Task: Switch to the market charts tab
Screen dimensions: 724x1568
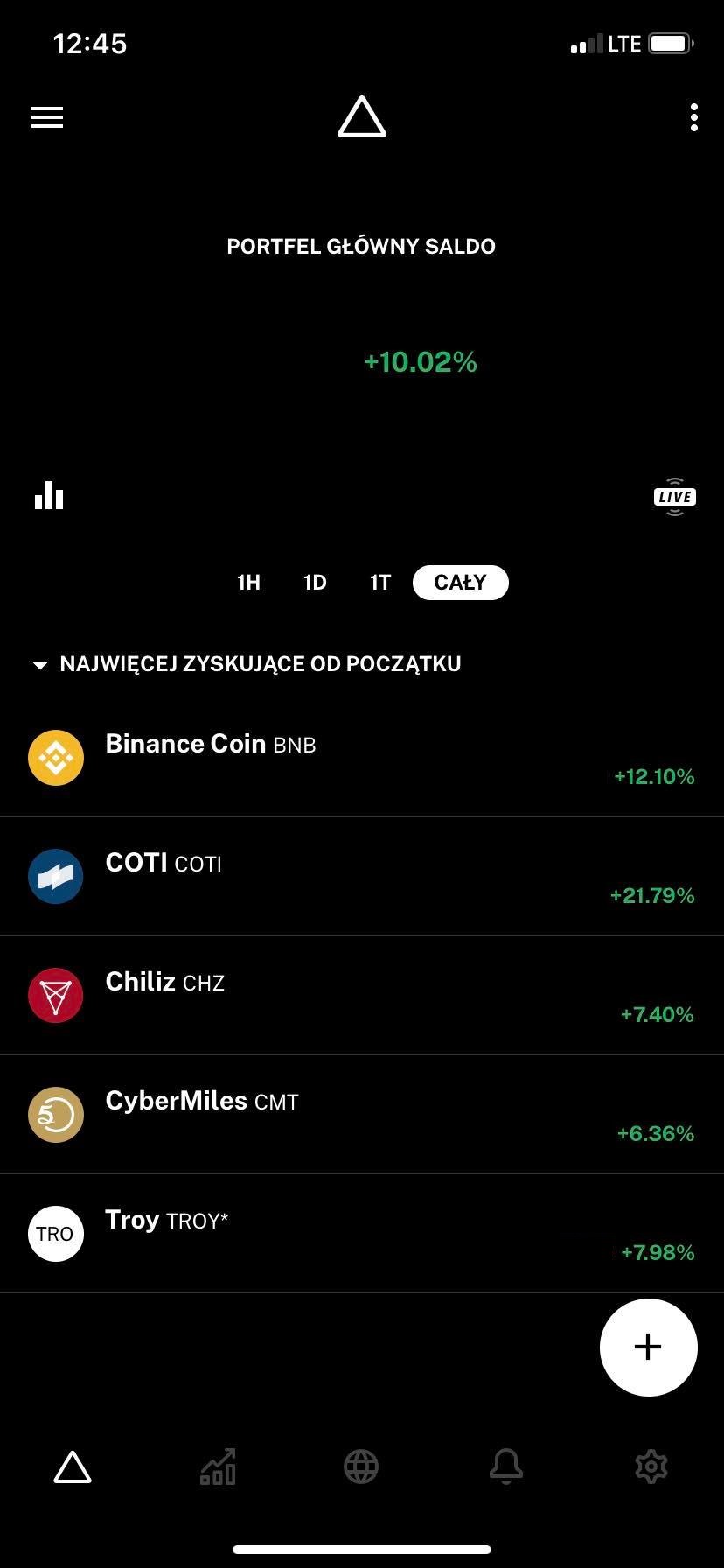Action: (218, 1466)
